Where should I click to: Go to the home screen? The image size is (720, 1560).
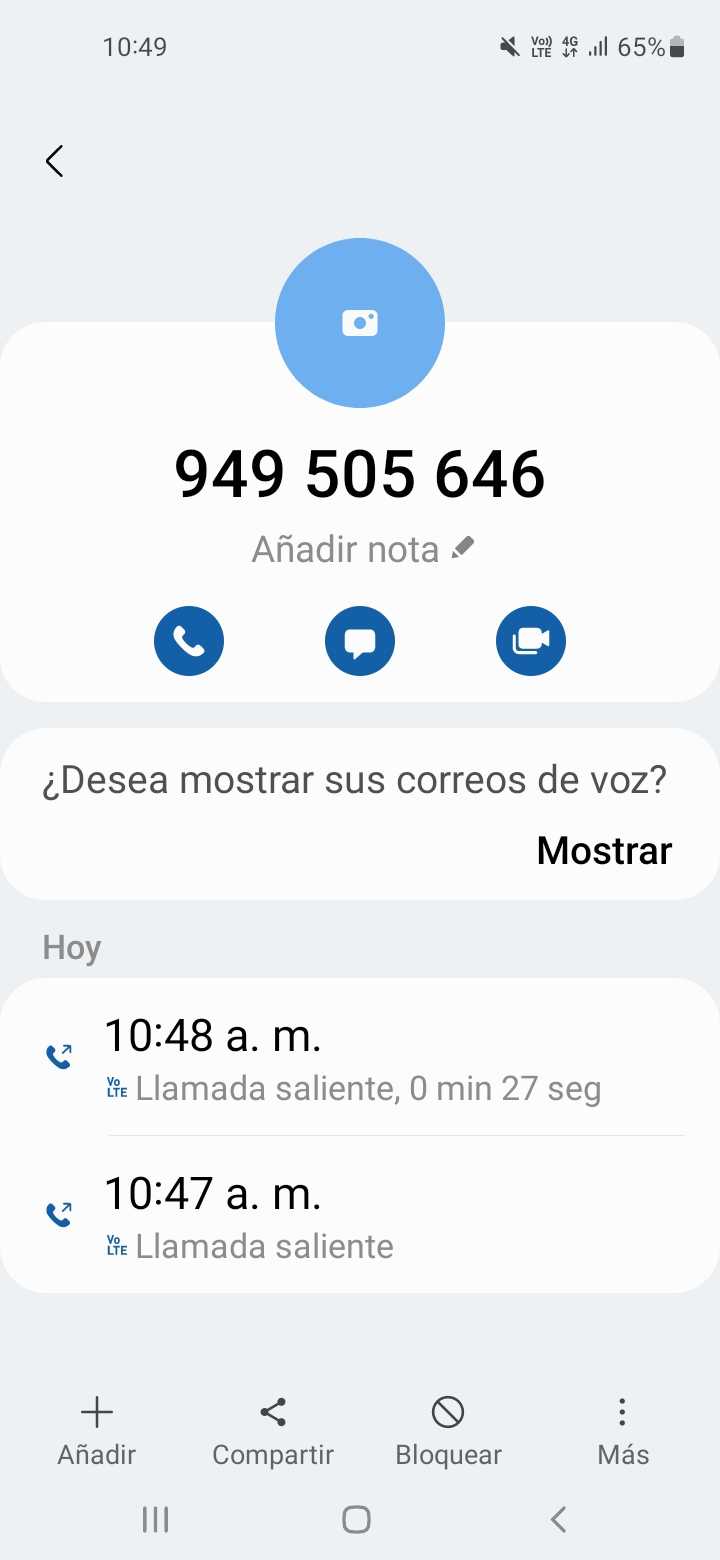[357, 1520]
